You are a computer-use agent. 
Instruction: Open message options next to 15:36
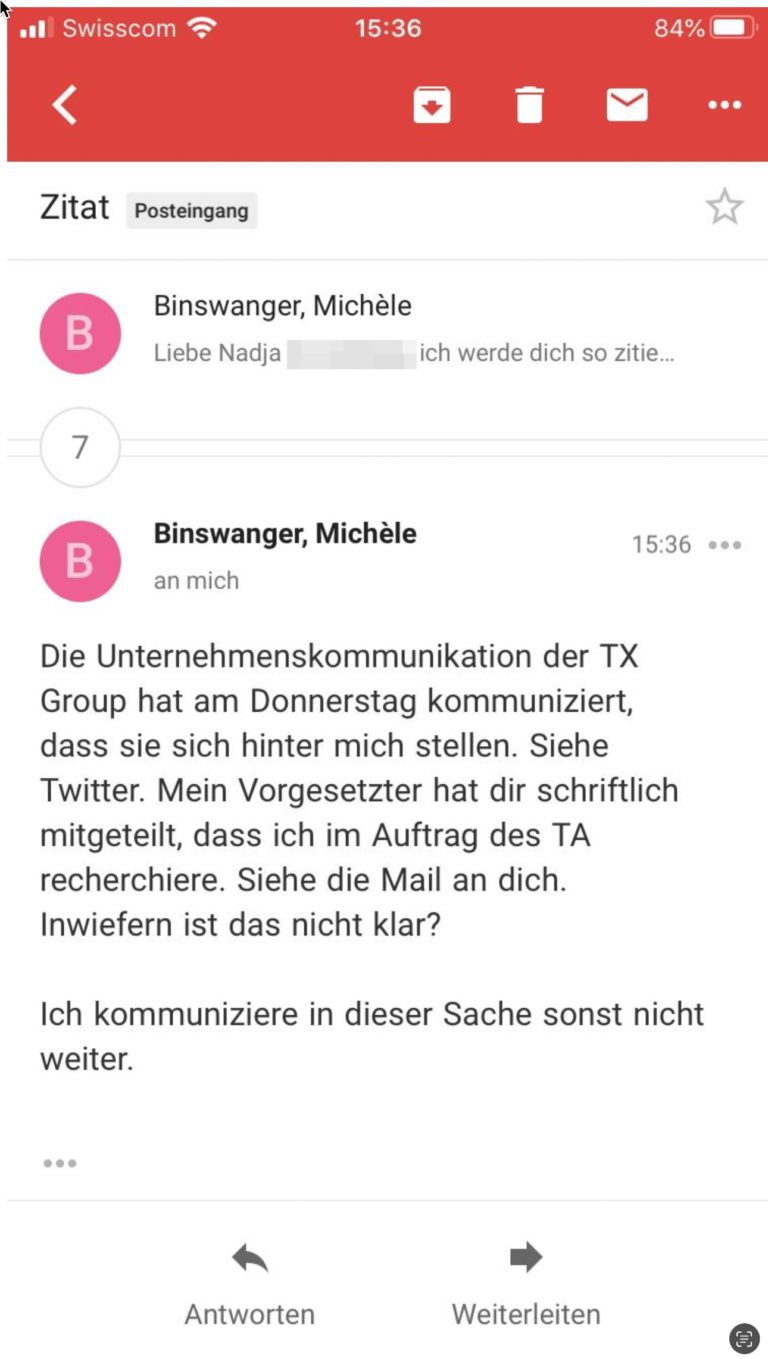pos(724,545)
